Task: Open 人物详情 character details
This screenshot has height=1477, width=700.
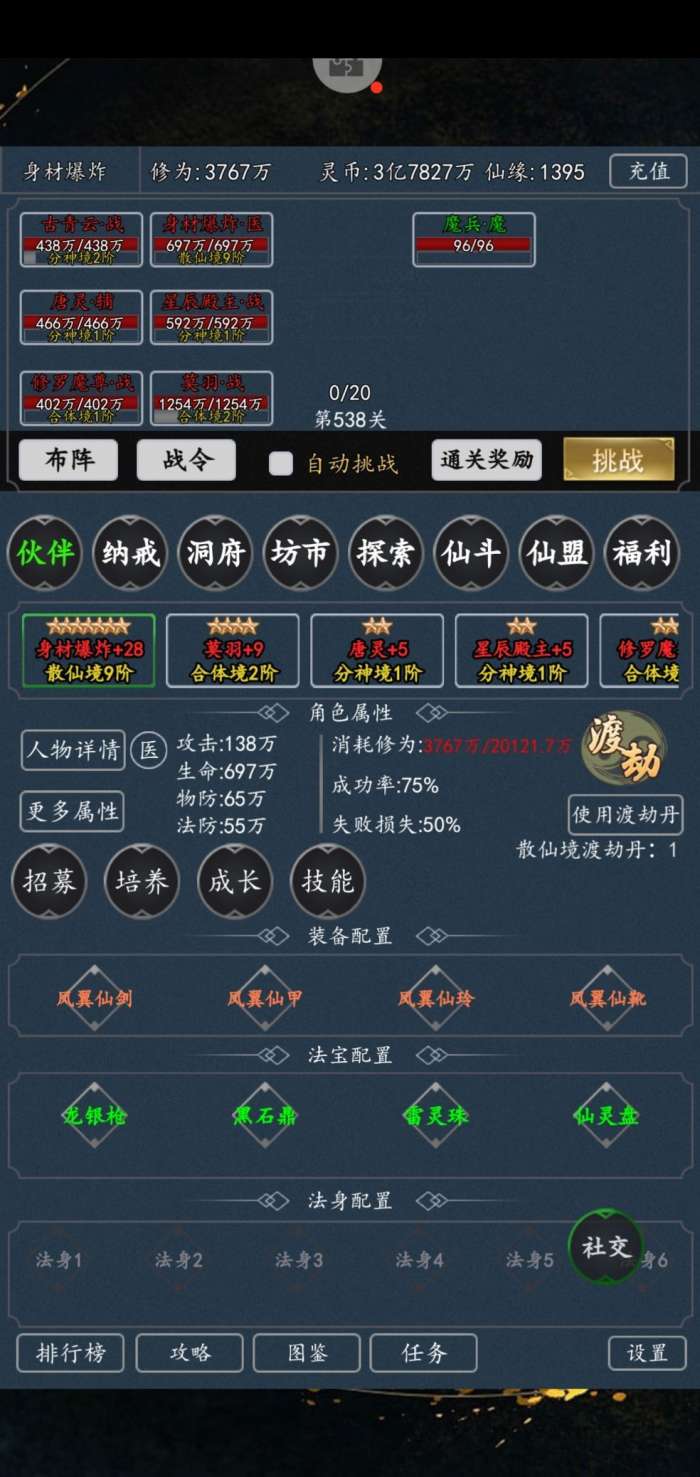Action: (x=73, y=749)
